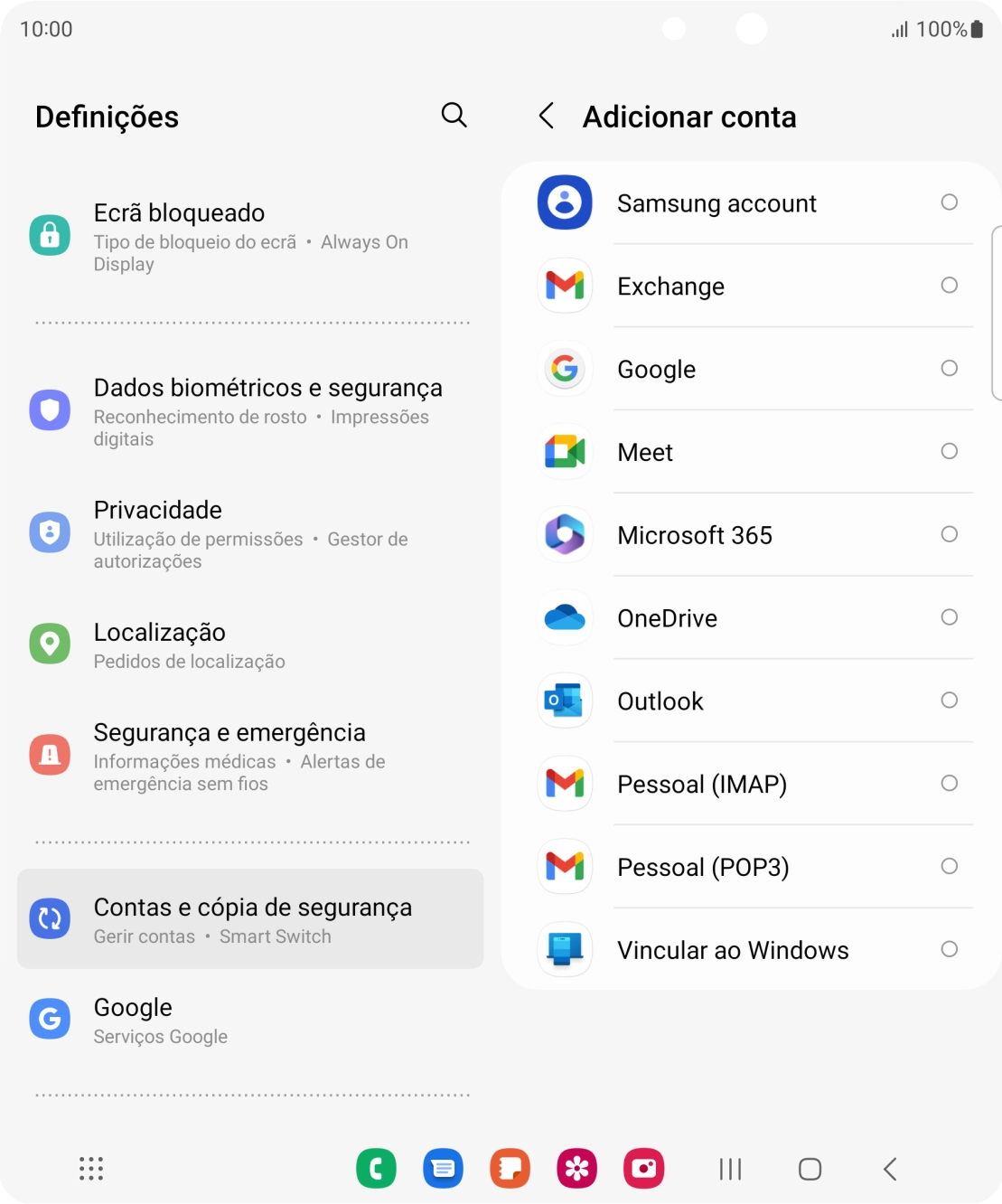
Task: Tap the location pin icon for Localização
Action: point(51,644)
